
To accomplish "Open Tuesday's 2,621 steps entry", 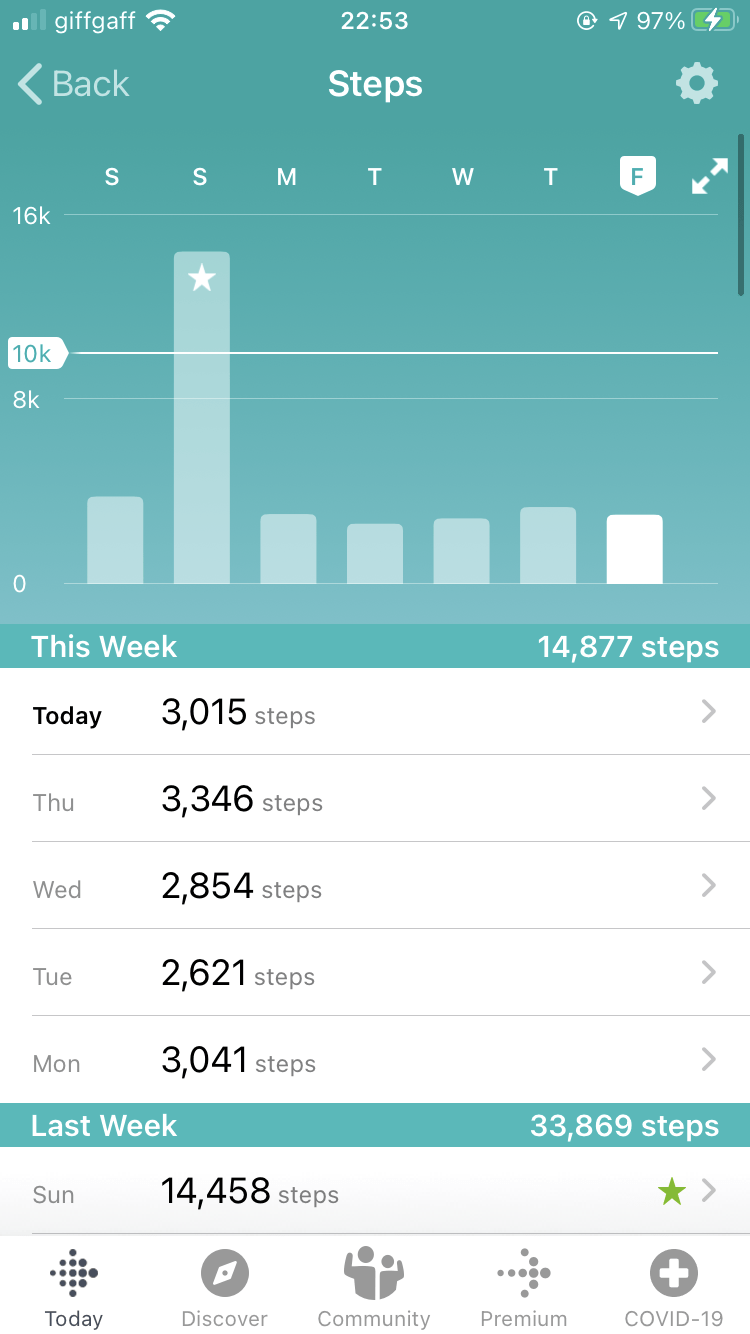I will point(375,973).
